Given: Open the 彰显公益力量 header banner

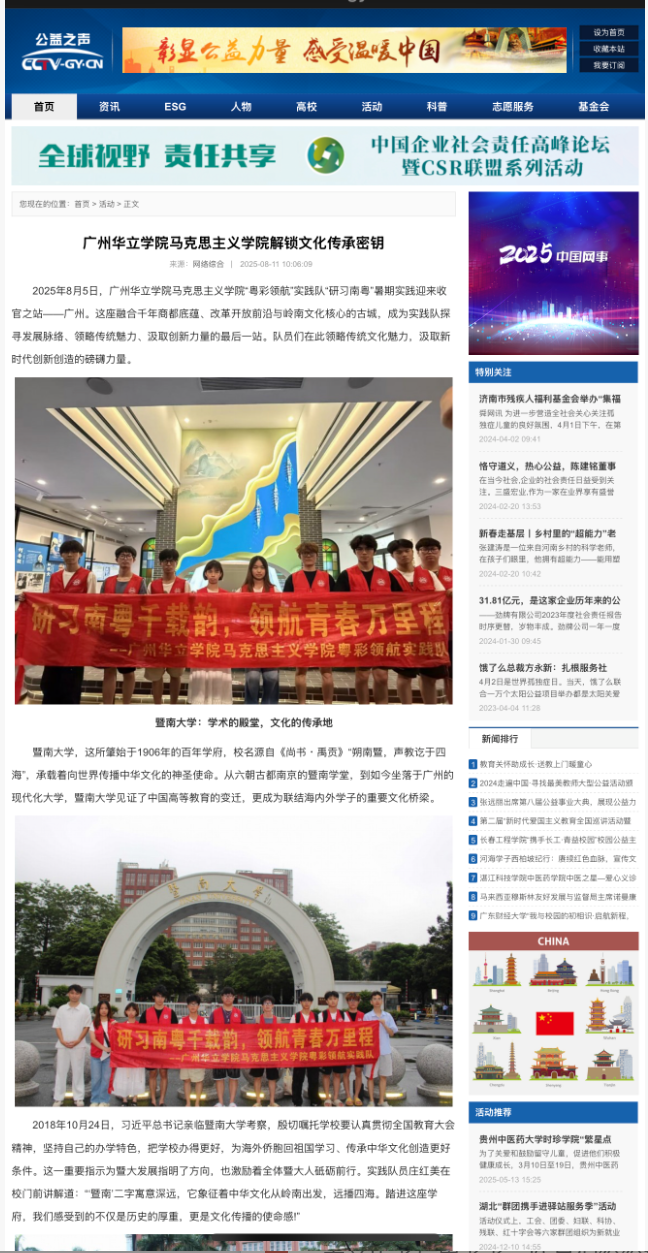Looking at the screenshot, I should coord(344,50).
